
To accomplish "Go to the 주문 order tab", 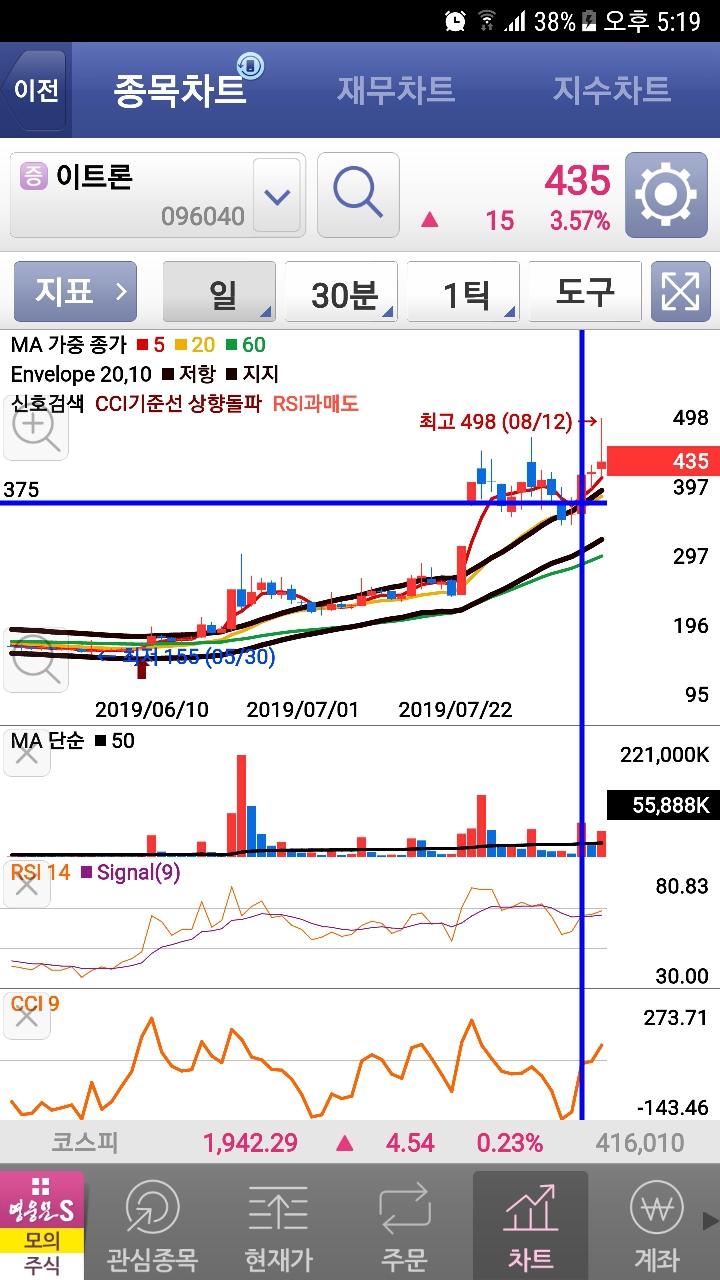I will (x=404, y=1225).
